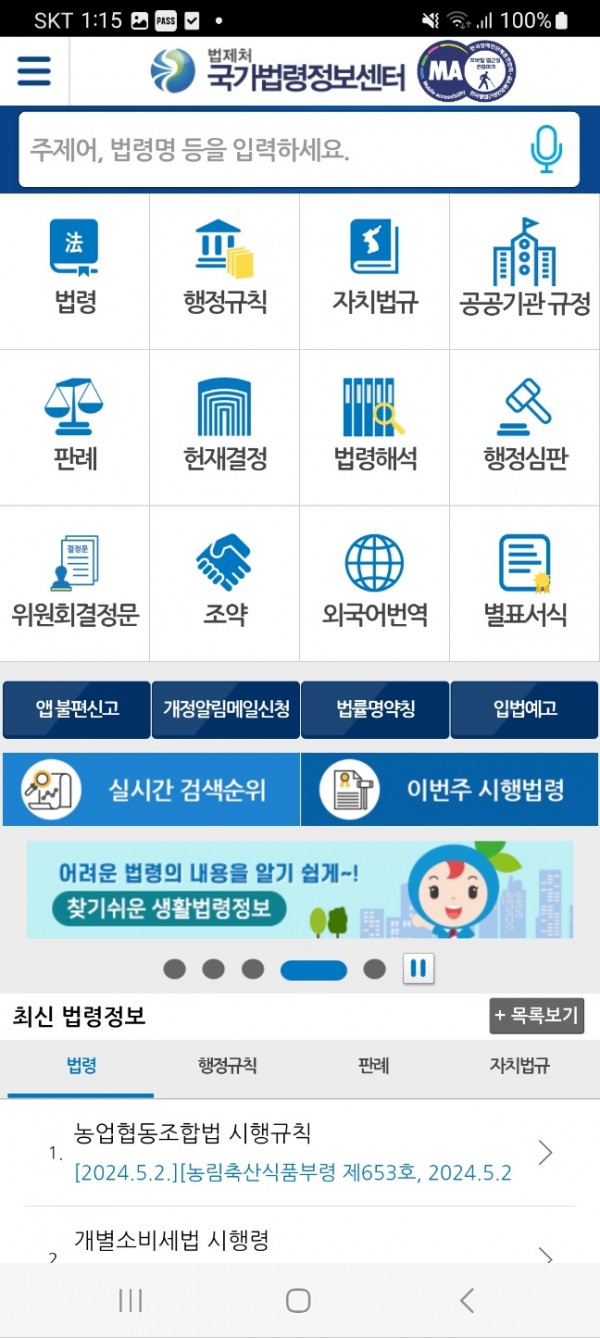Open the 행정규칙 category
Viewport: 600px width, 1338px height.
click(x=225, y=270)
